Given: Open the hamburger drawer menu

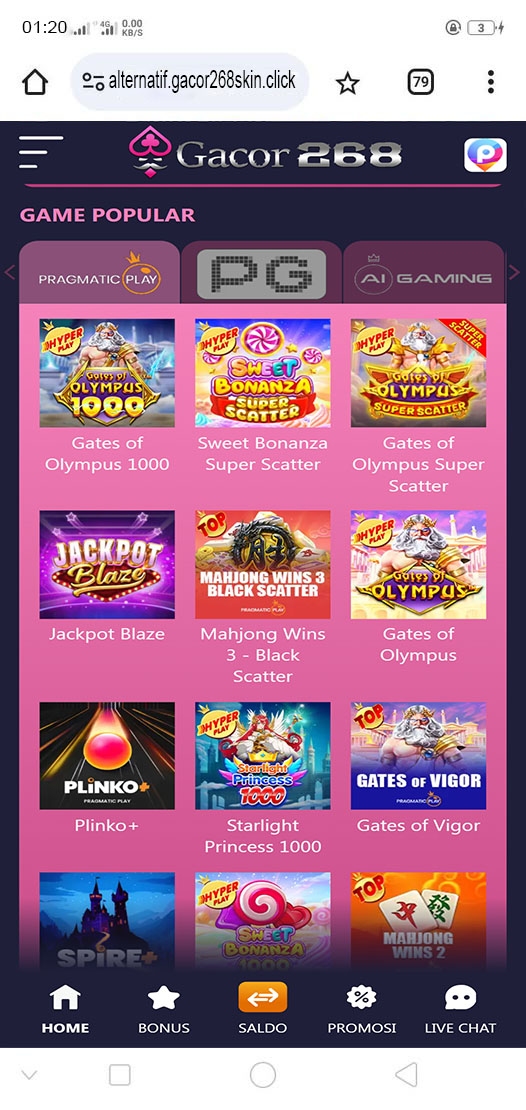Looking at the screenshot, I should pyautogui.click(x=41, y=152).
